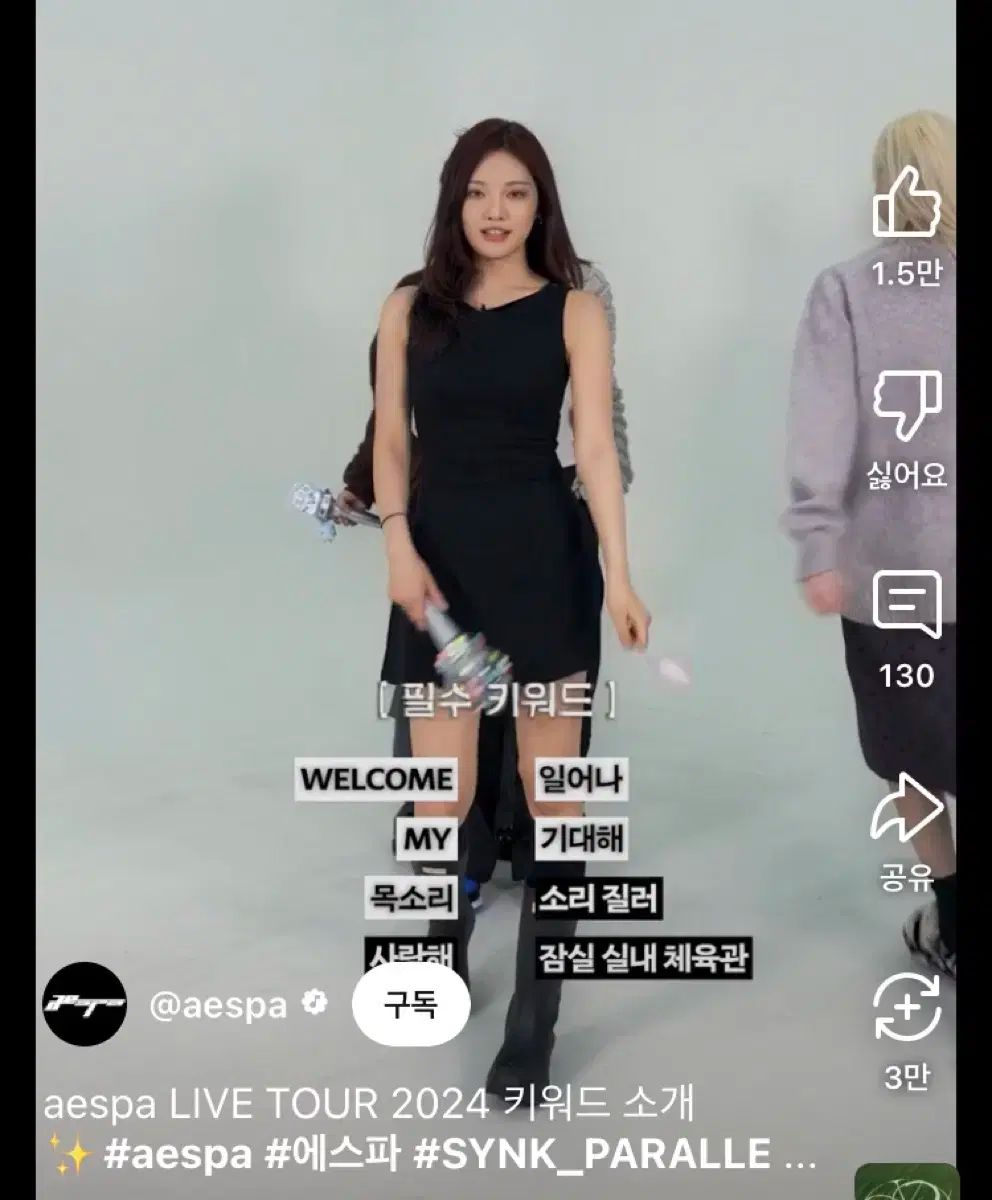The image size is (992, 1200).
Task: Expand the video description title
Action: (368, 1106)
